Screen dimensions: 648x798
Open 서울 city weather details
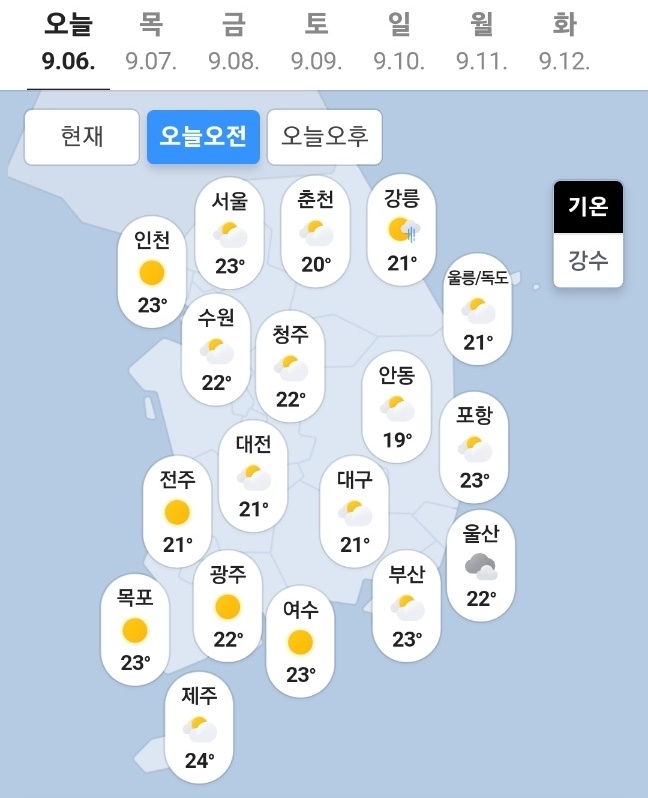(229, 234)
